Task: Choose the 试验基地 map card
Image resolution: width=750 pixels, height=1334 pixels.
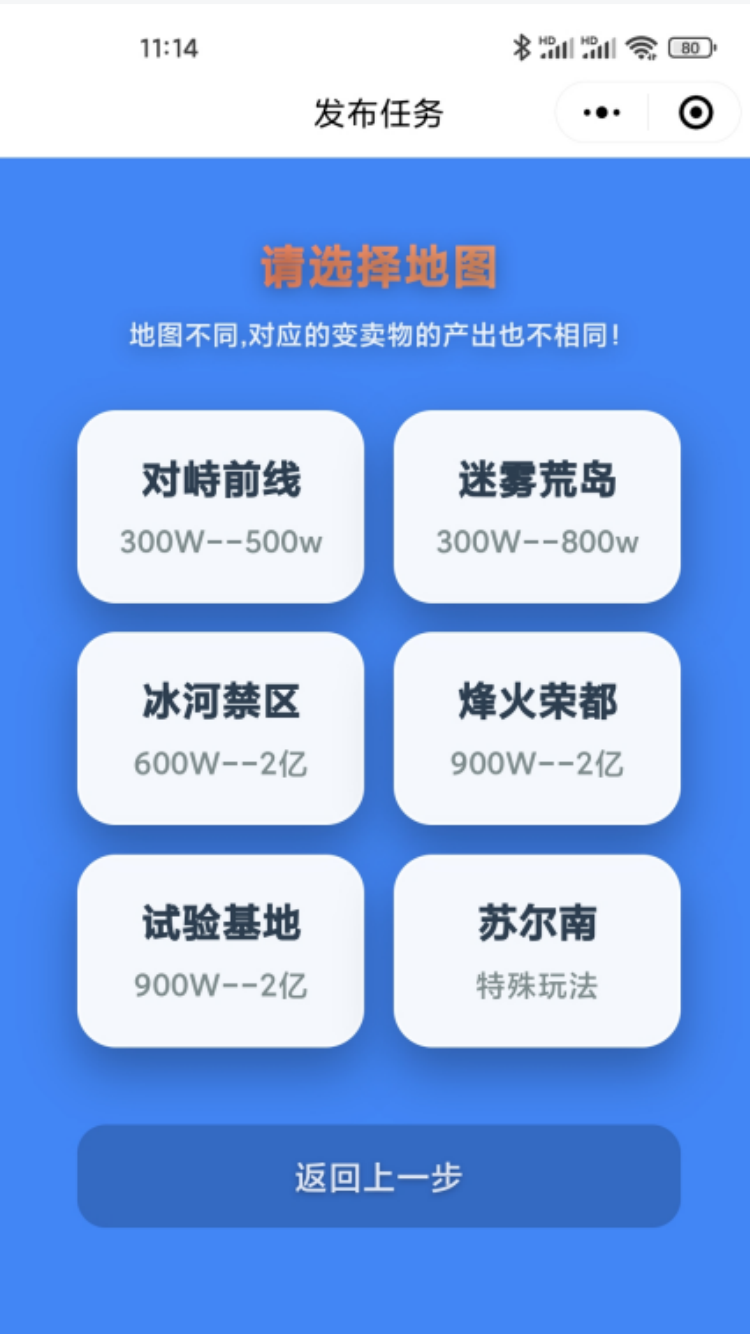Action: [221, 951]
